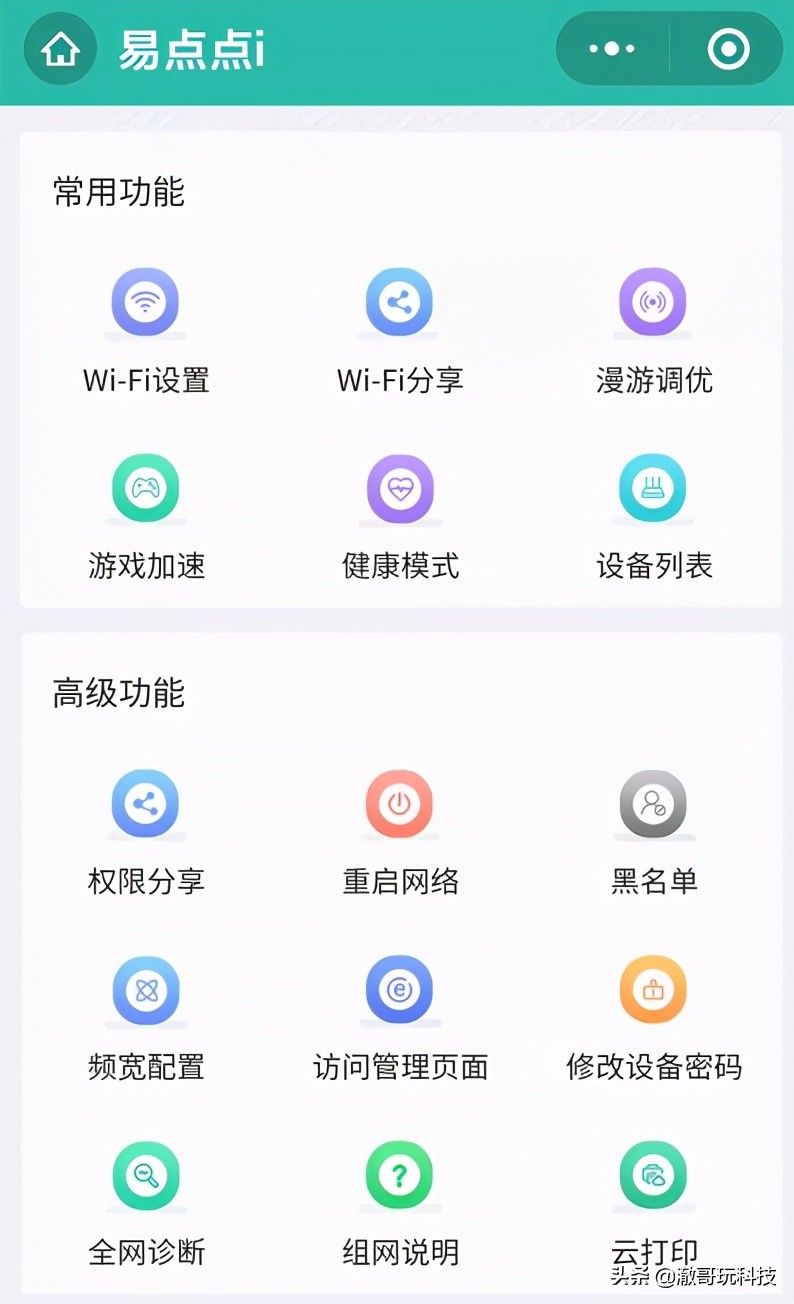Viewport: 794px width, 1304px height.
Task: Open 游戏加速
Action: point(146,517)
